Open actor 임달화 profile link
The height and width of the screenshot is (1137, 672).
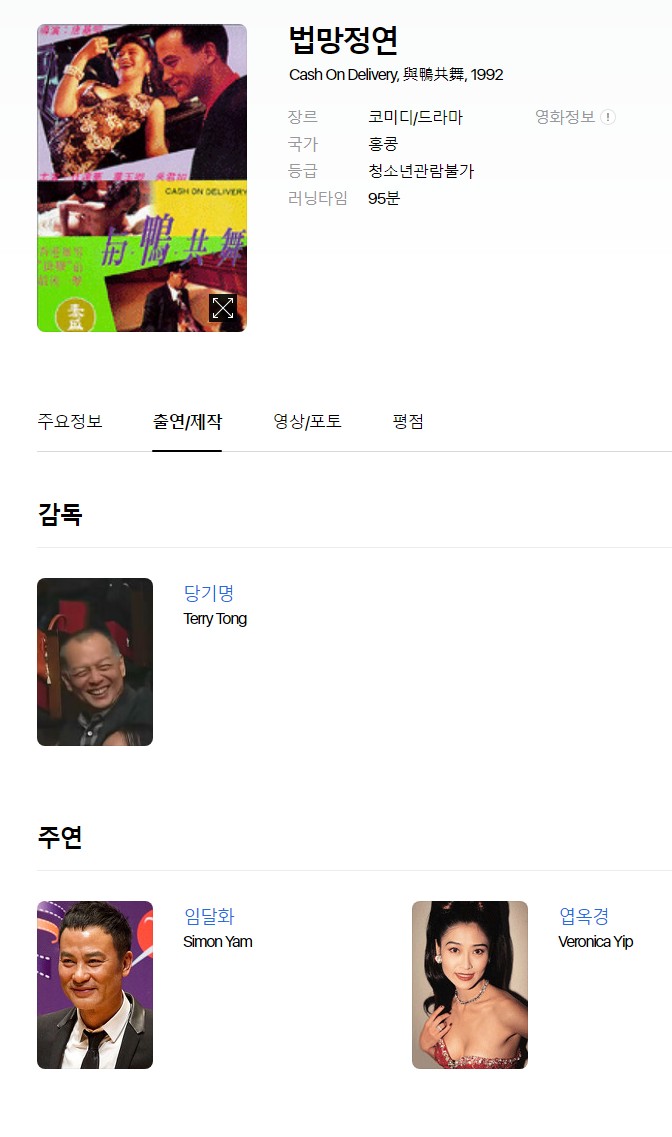point(209,916)
